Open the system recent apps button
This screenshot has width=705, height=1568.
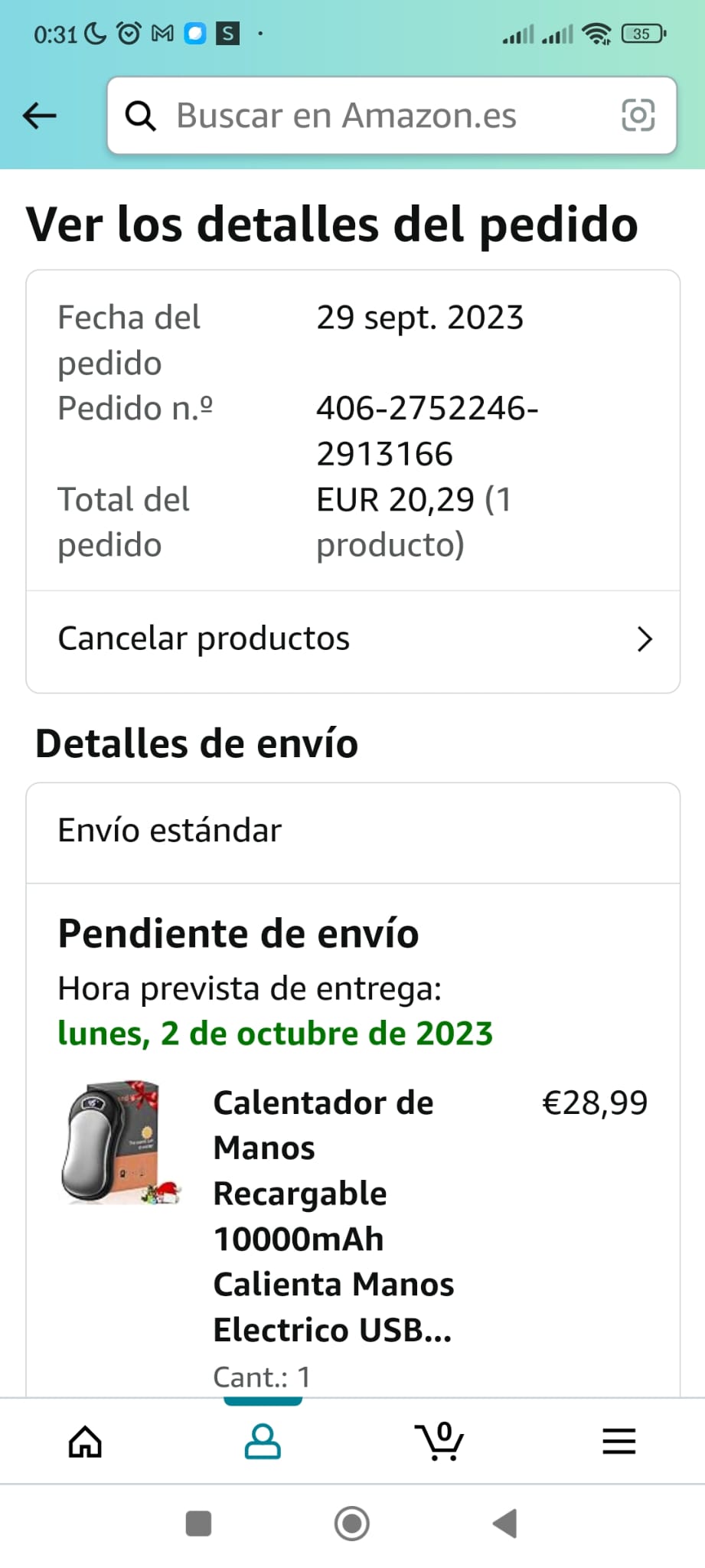pos(198,1524)
